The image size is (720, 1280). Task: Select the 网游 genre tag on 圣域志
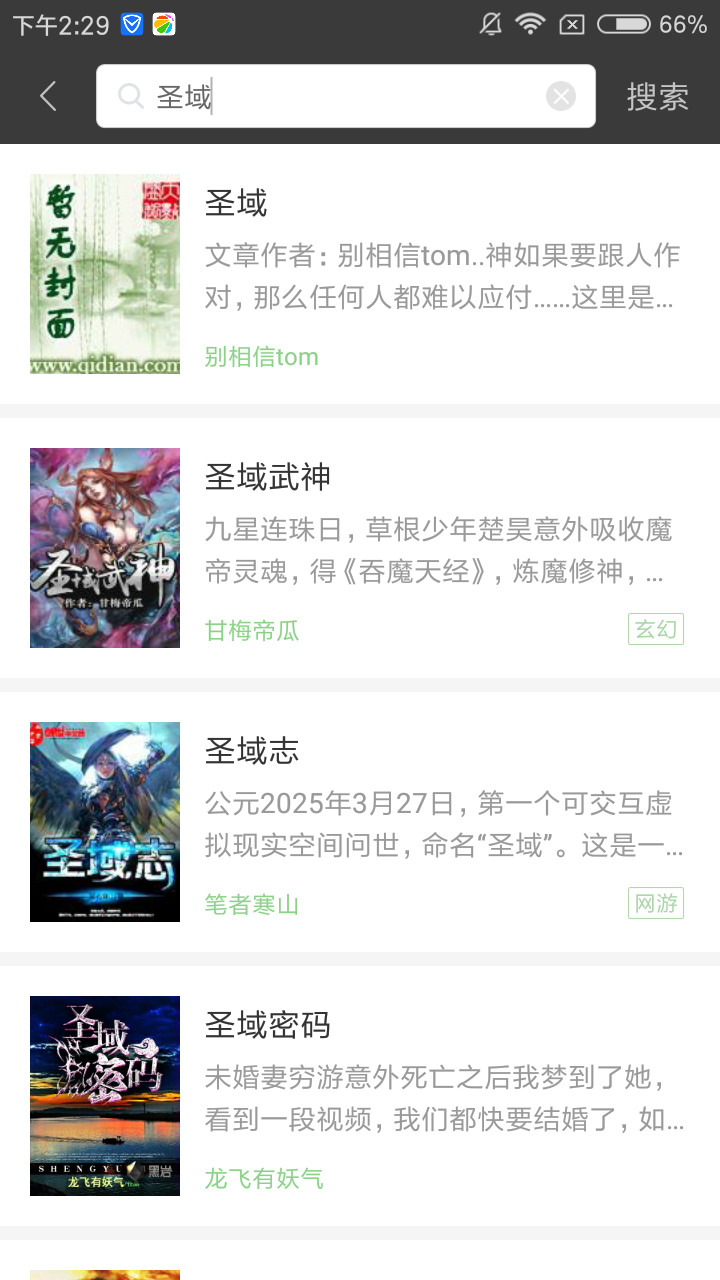coord(655,902)
